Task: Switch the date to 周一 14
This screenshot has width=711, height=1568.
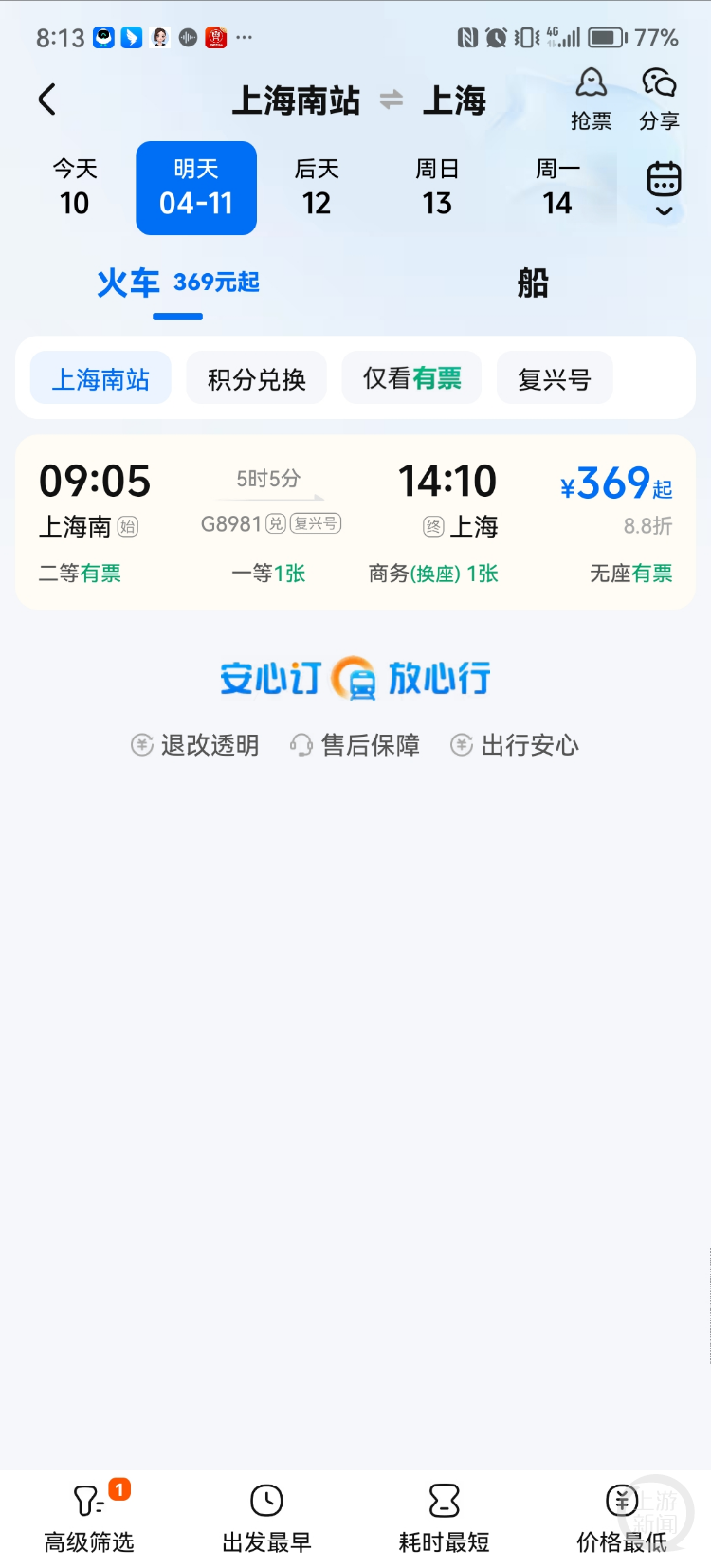Action: point(557,188)
